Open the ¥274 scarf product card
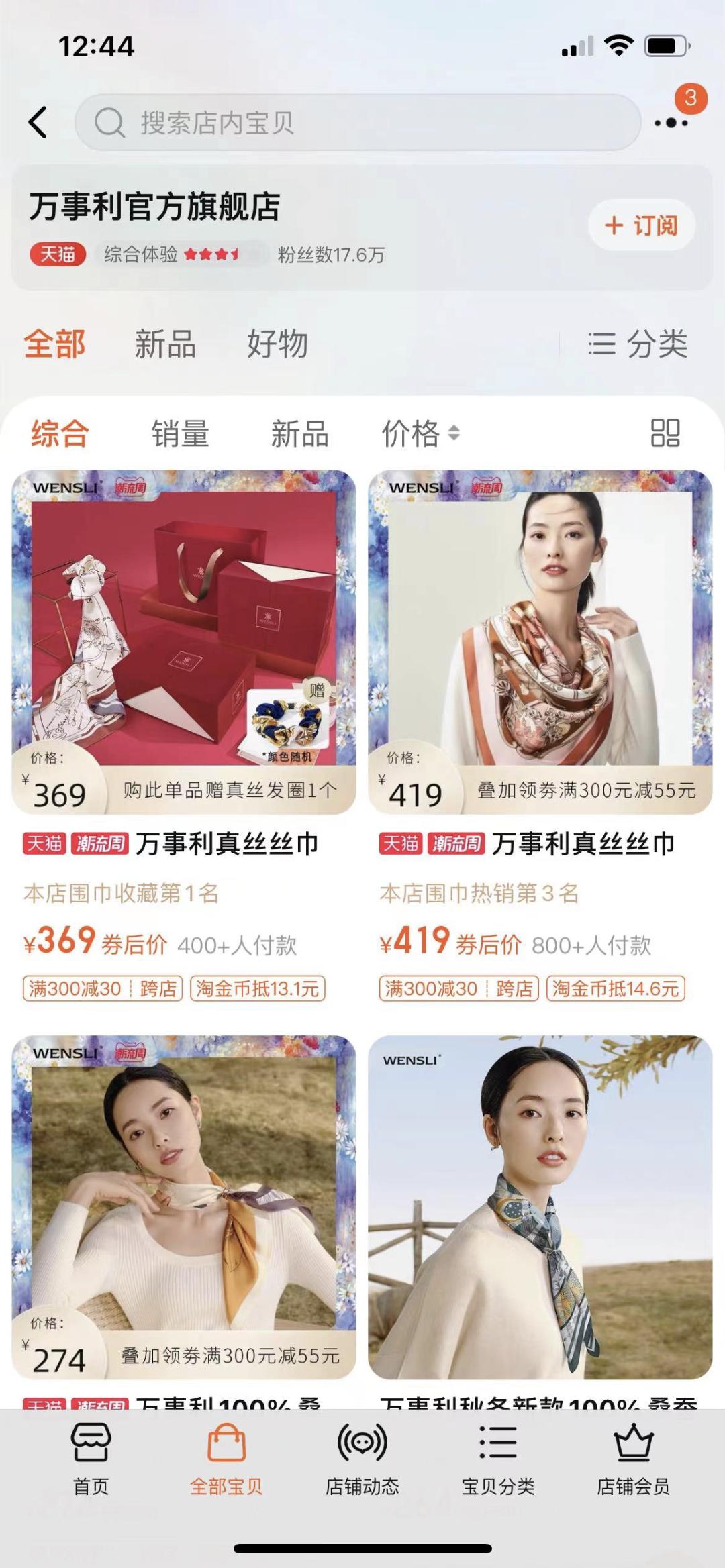 (x=184, y=1206)
